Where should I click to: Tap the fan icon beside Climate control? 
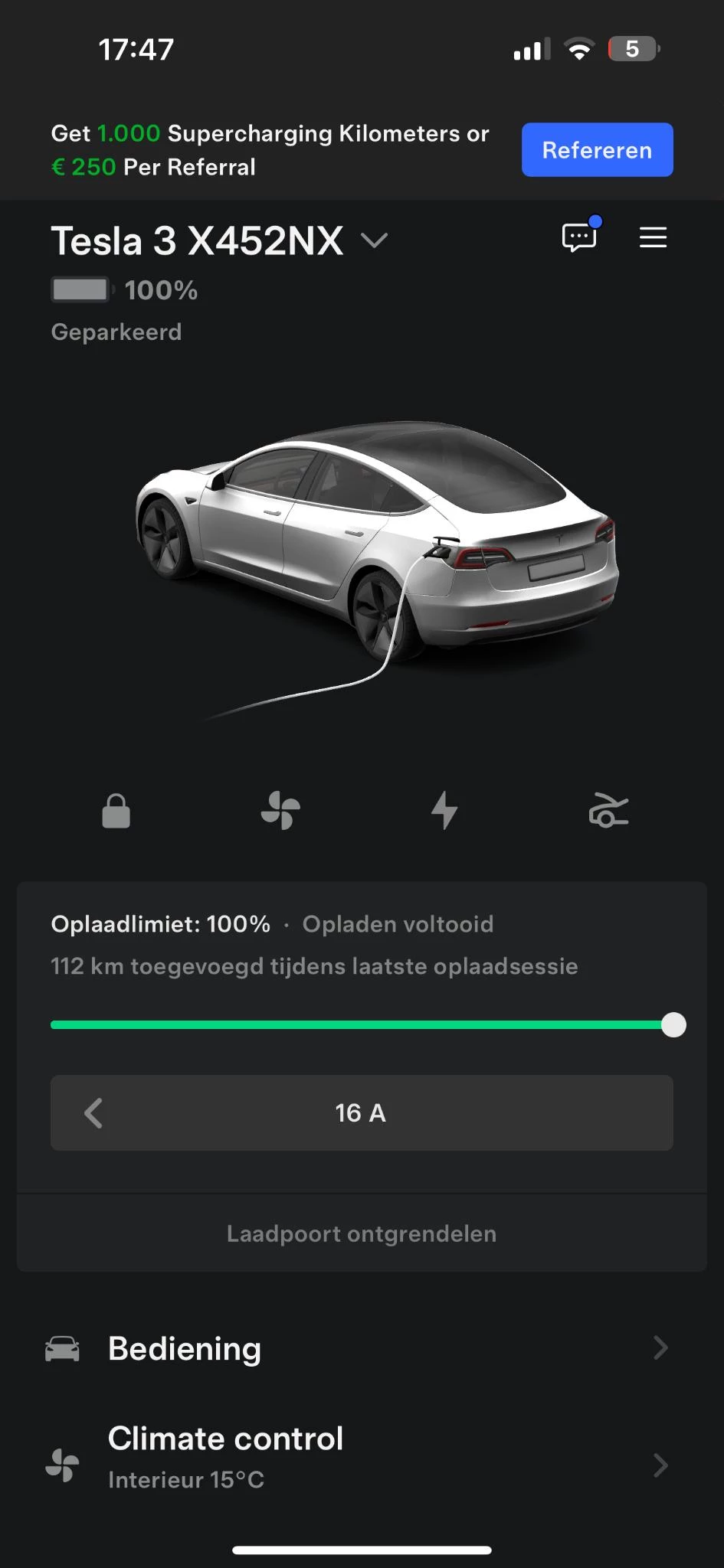pos(64,1465)
